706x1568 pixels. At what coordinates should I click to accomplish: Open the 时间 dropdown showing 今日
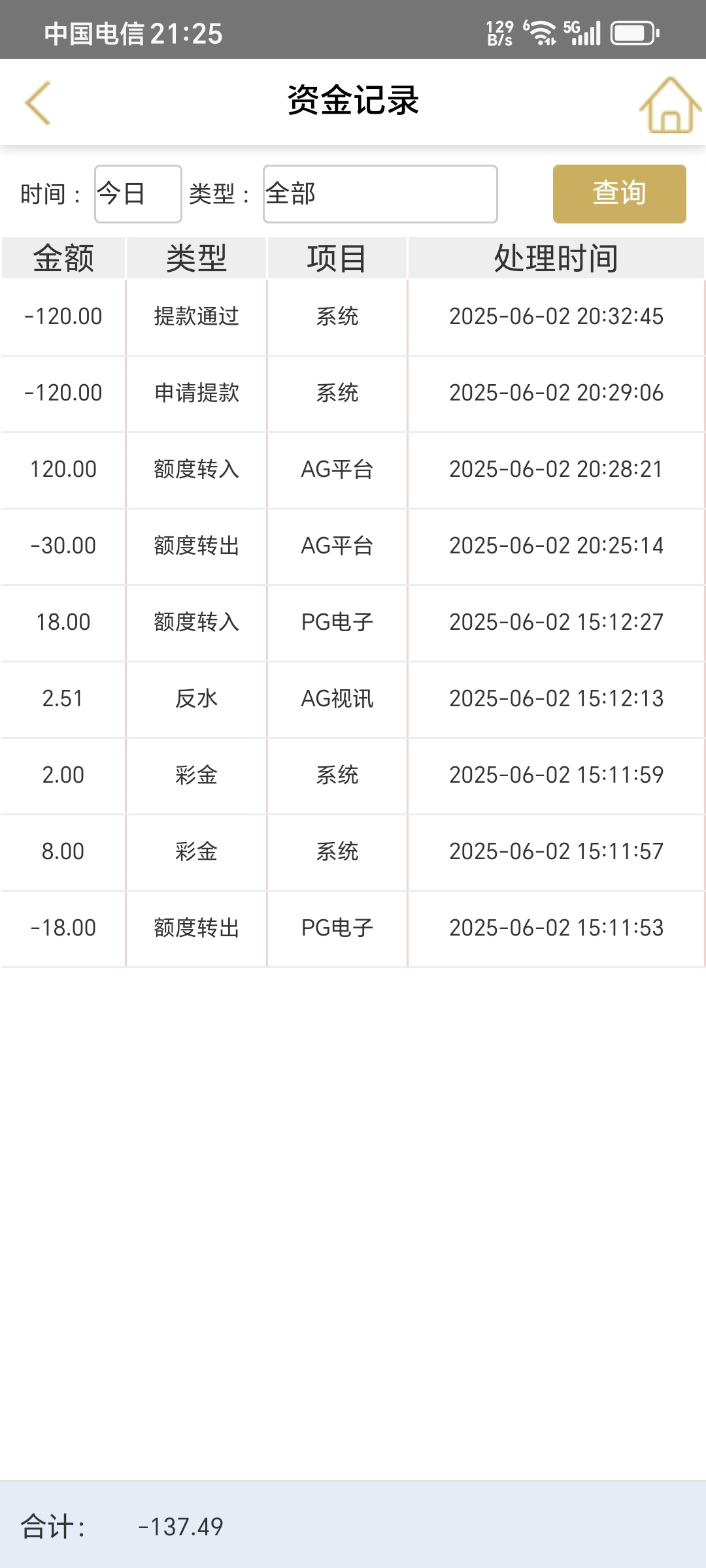pyautogui.click(x=138, y=194)
